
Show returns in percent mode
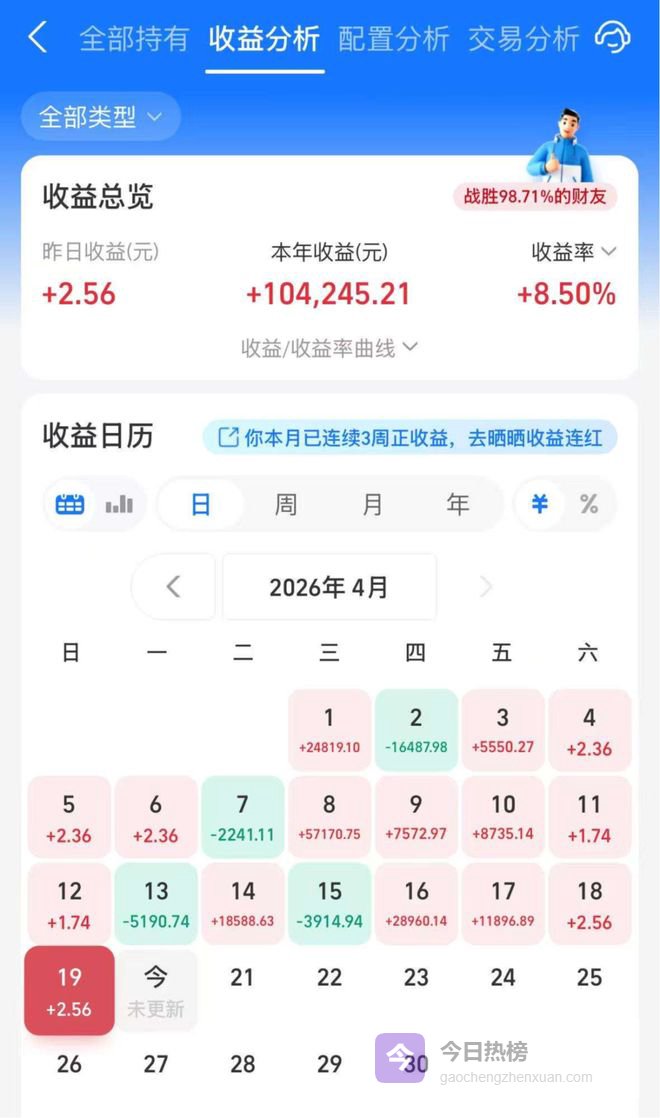[589, 504]
